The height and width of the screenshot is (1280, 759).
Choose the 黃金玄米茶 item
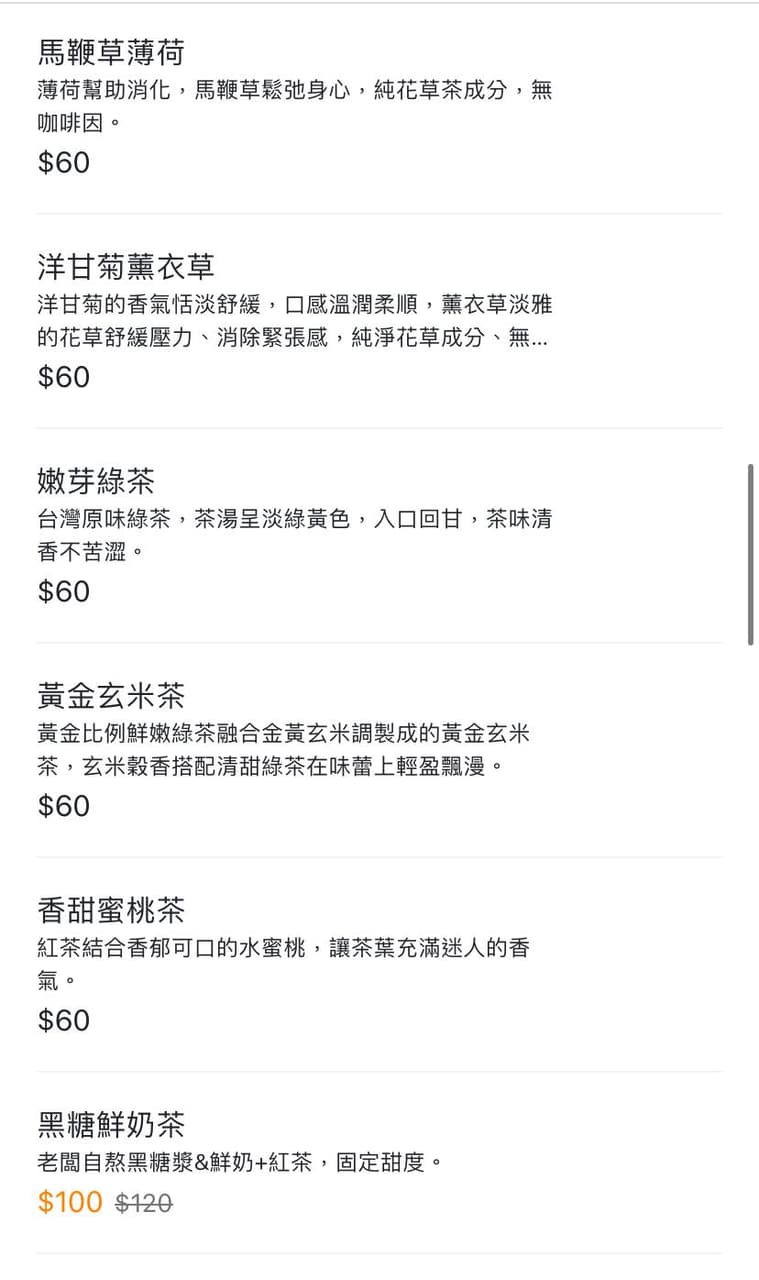(x=379, y=750)
